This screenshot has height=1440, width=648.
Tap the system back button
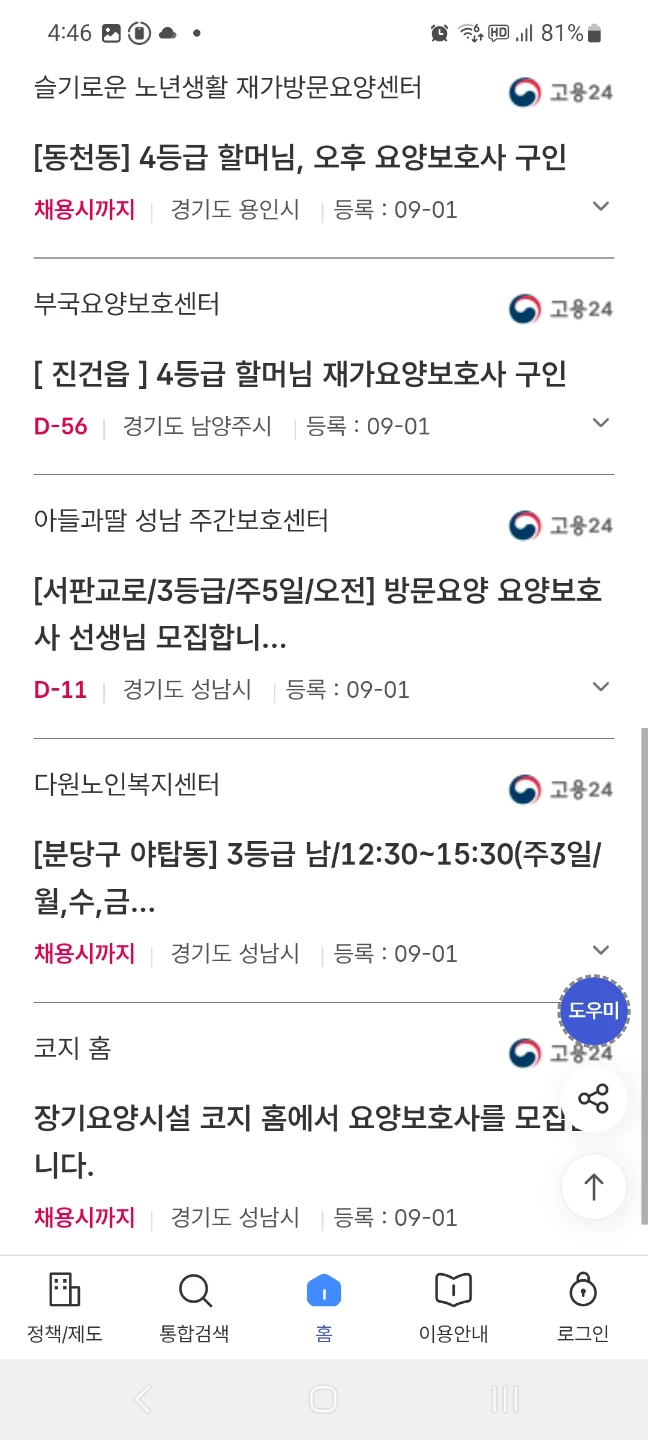[x=142, y=1398]
